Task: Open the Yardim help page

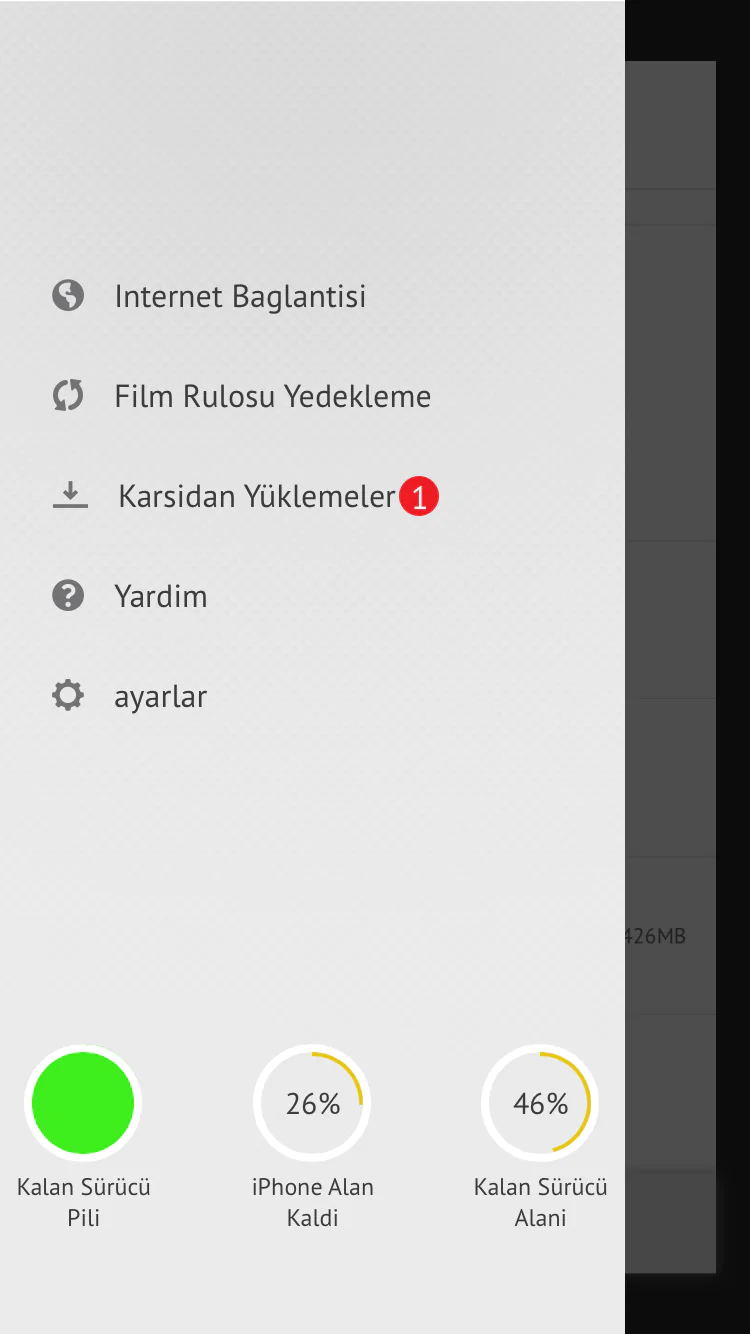Action: point(160,596)
